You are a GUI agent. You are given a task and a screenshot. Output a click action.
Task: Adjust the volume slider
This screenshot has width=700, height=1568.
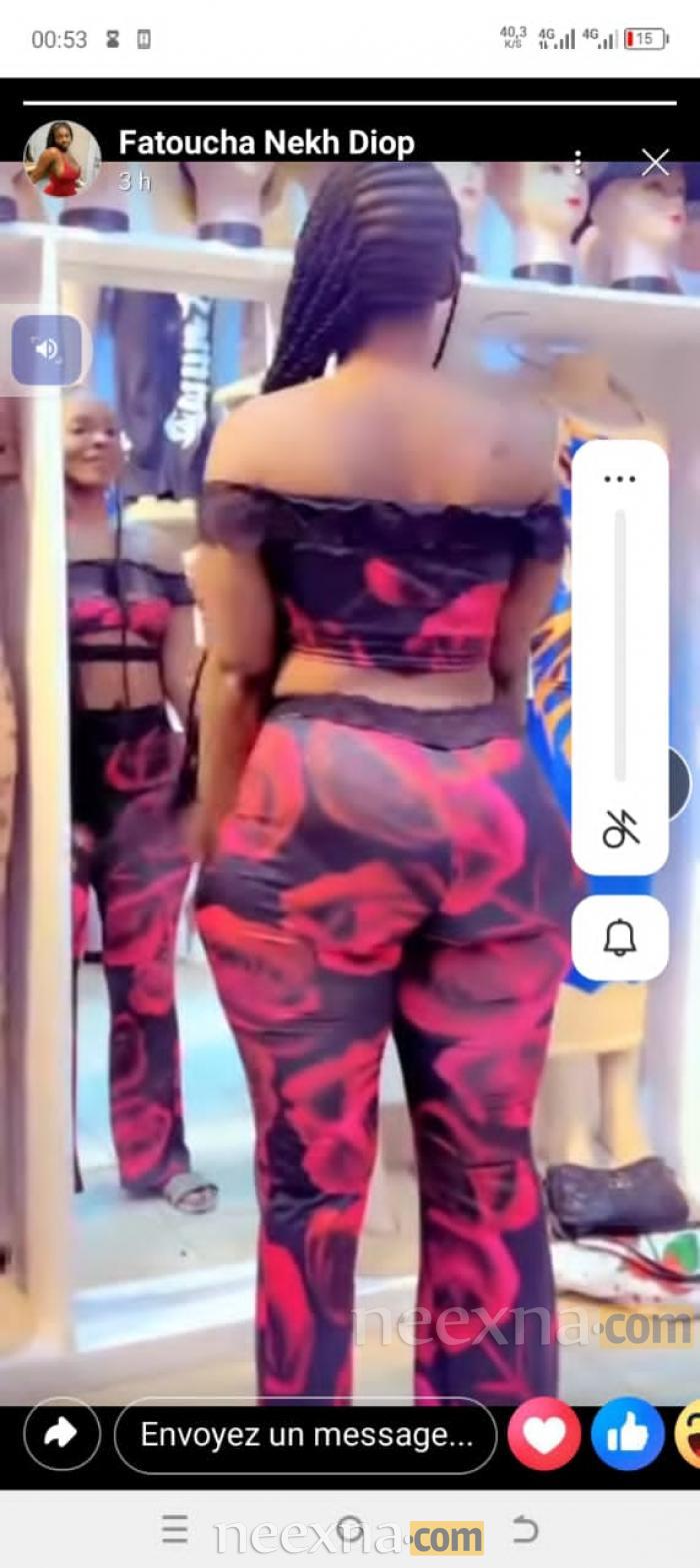point(620,645)
